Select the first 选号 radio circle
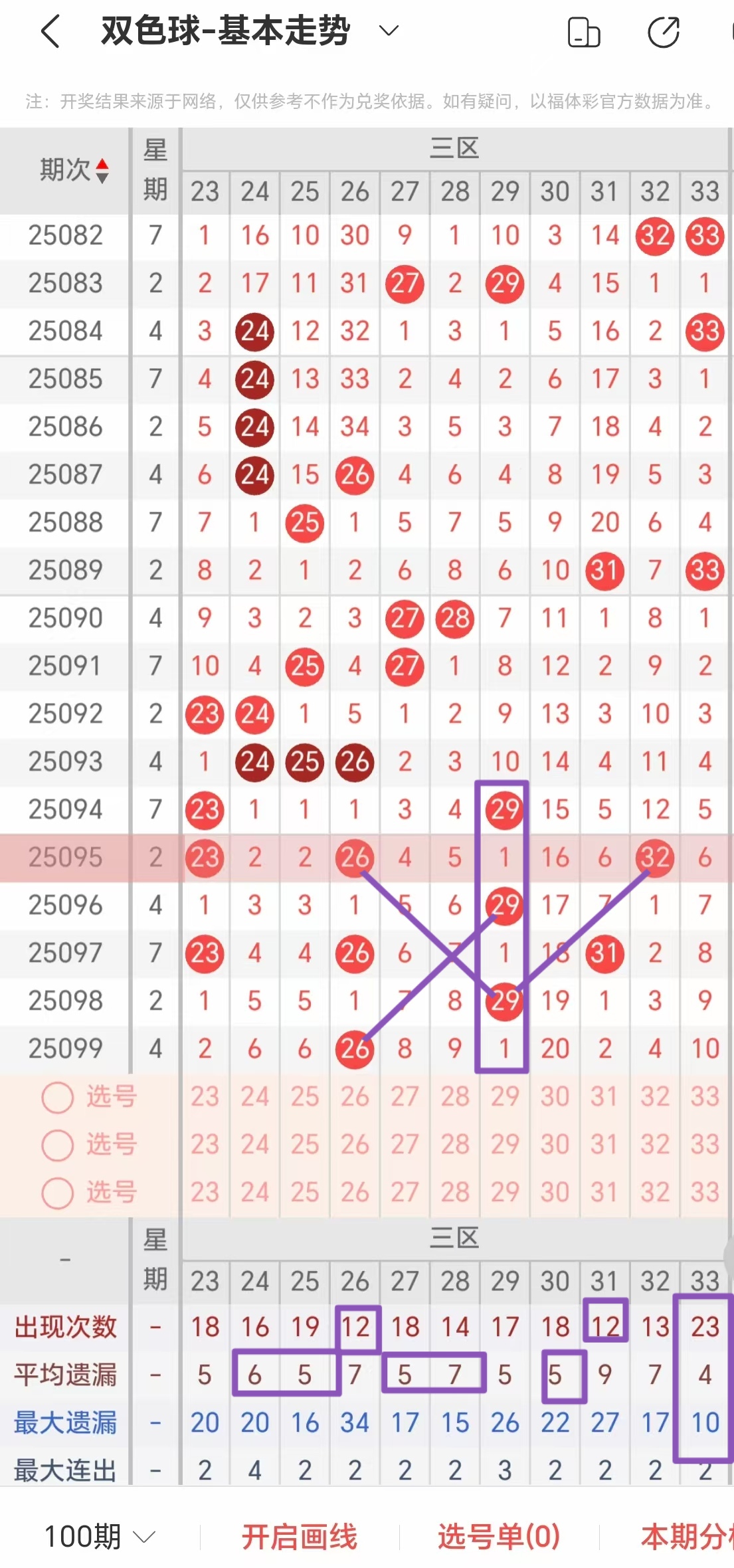Image resolution: width=734 pixels, height=1568 pixels. click(56, 1097)
